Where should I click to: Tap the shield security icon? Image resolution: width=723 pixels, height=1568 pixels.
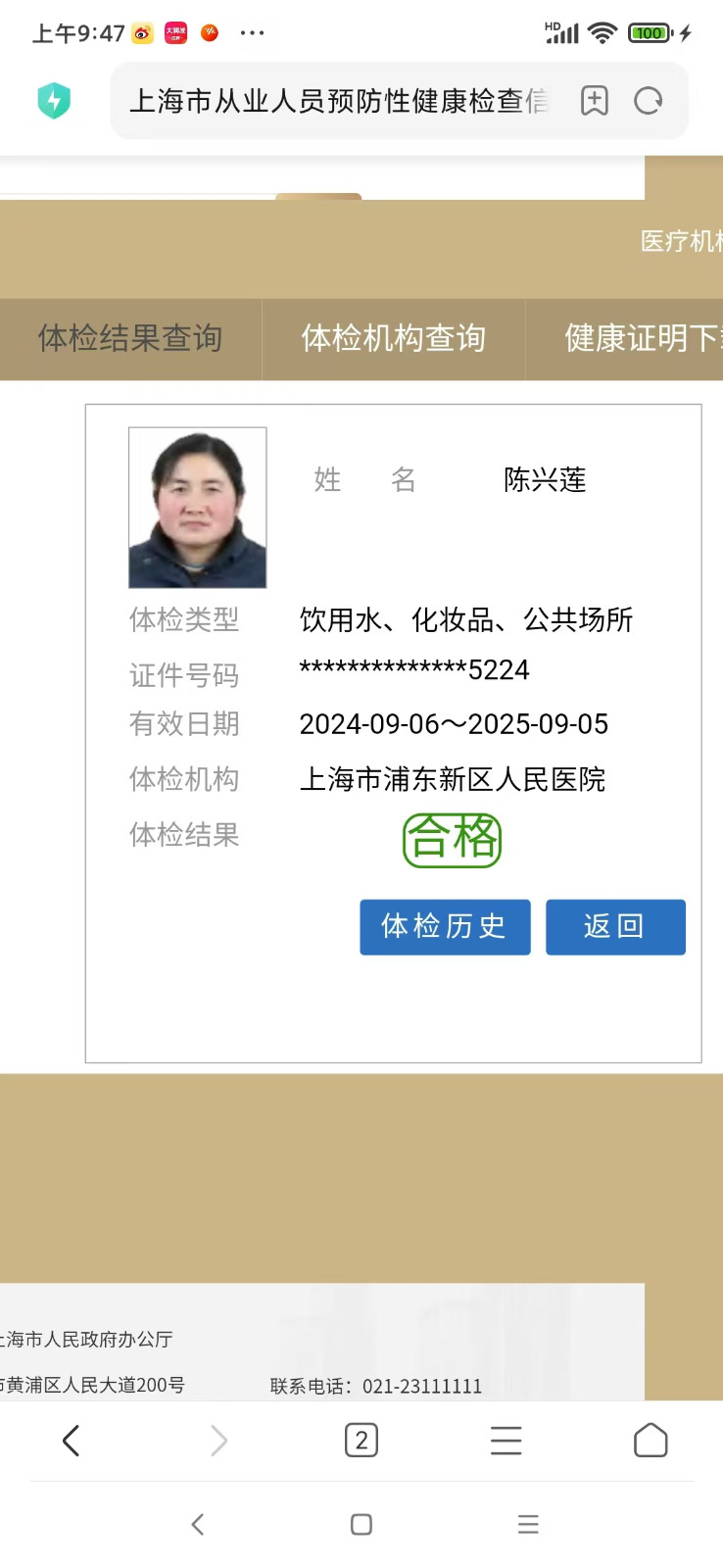(54, 100)
